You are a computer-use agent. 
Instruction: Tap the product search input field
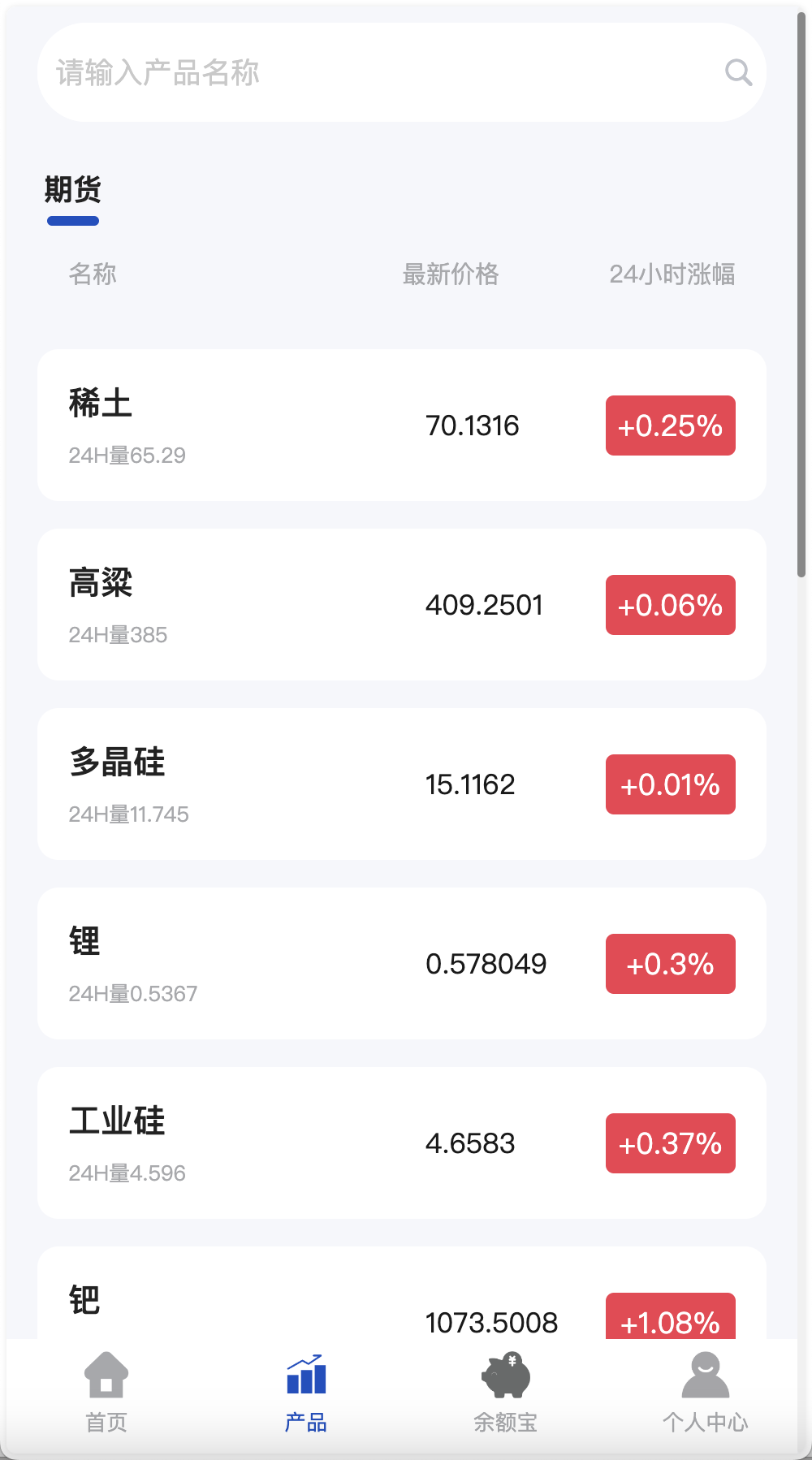[325, 72]
